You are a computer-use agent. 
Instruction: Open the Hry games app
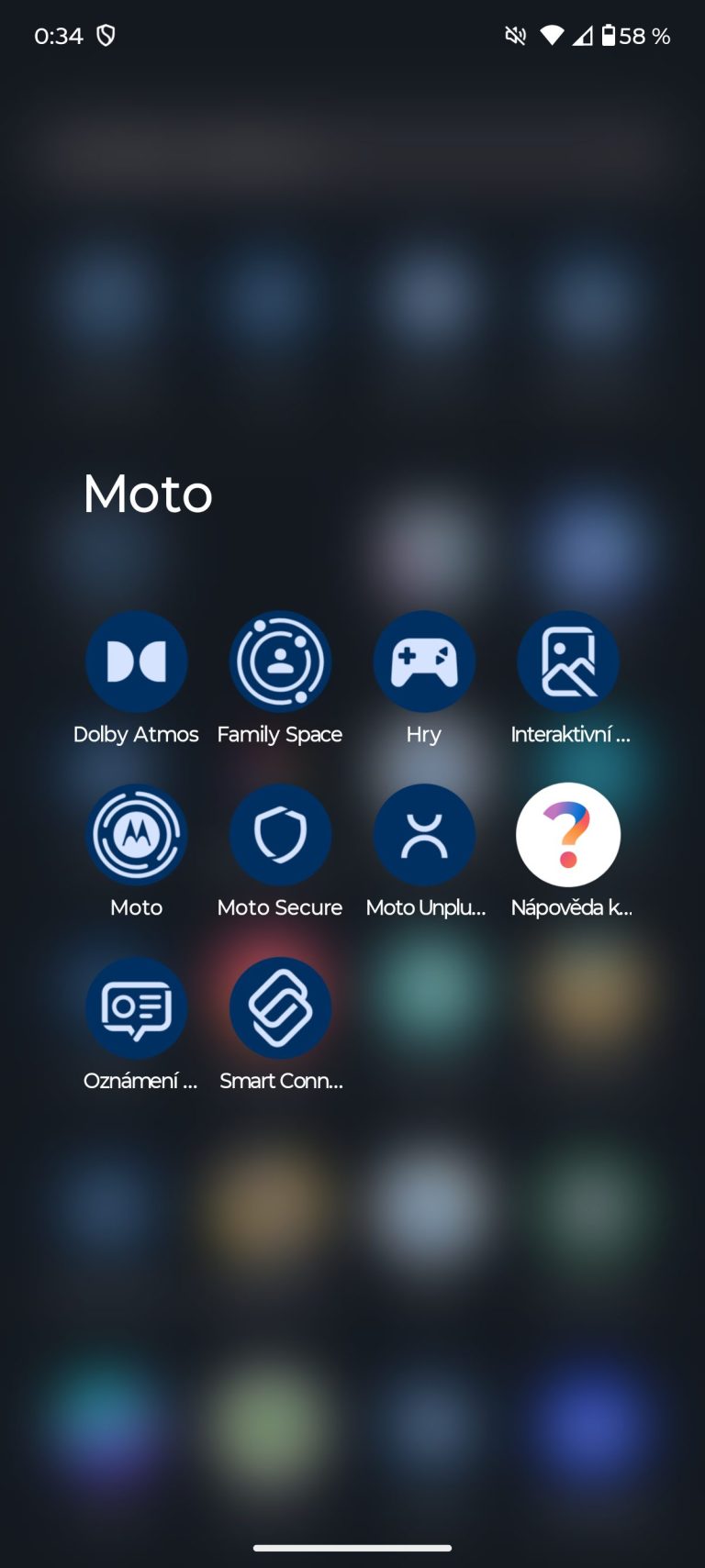pos(424,662)
